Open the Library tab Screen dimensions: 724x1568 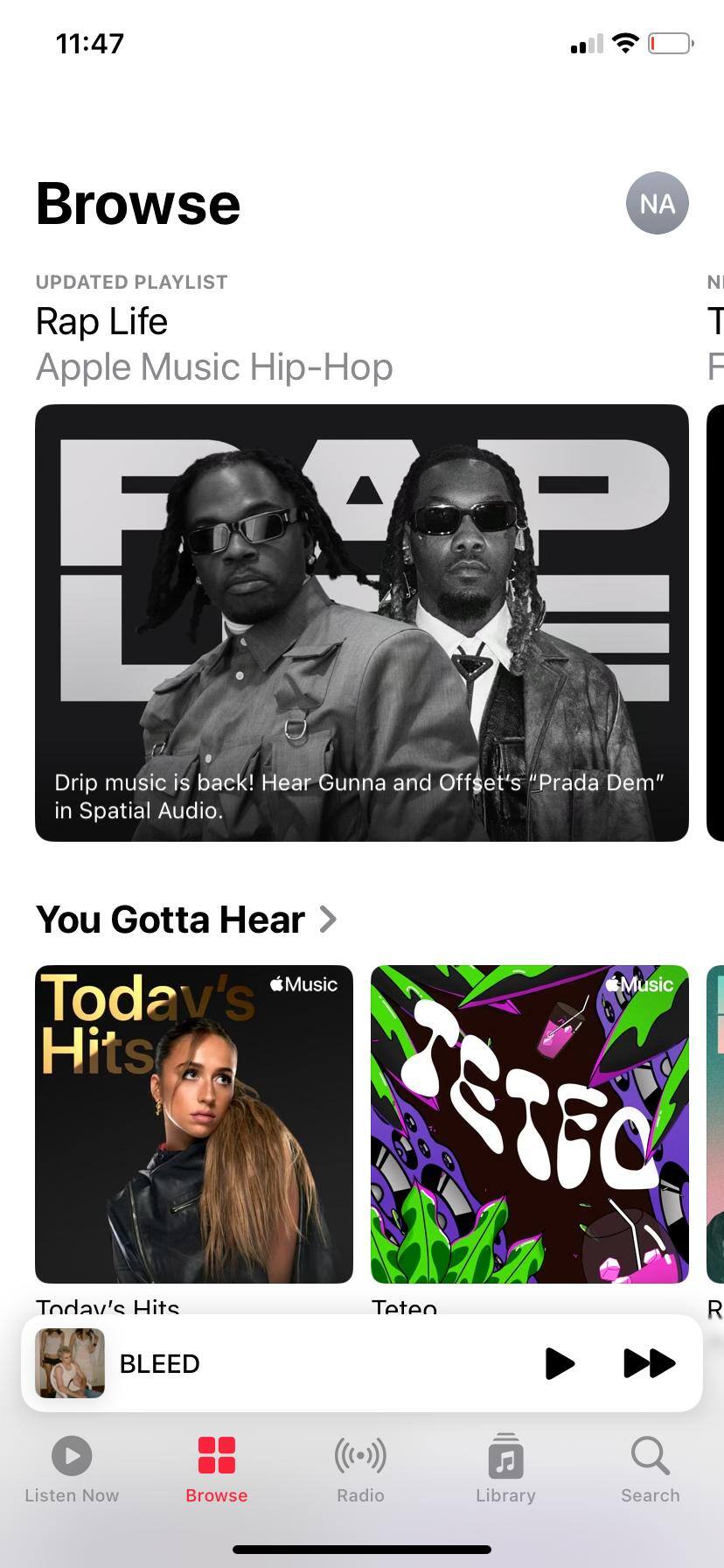coord(505,1469)
